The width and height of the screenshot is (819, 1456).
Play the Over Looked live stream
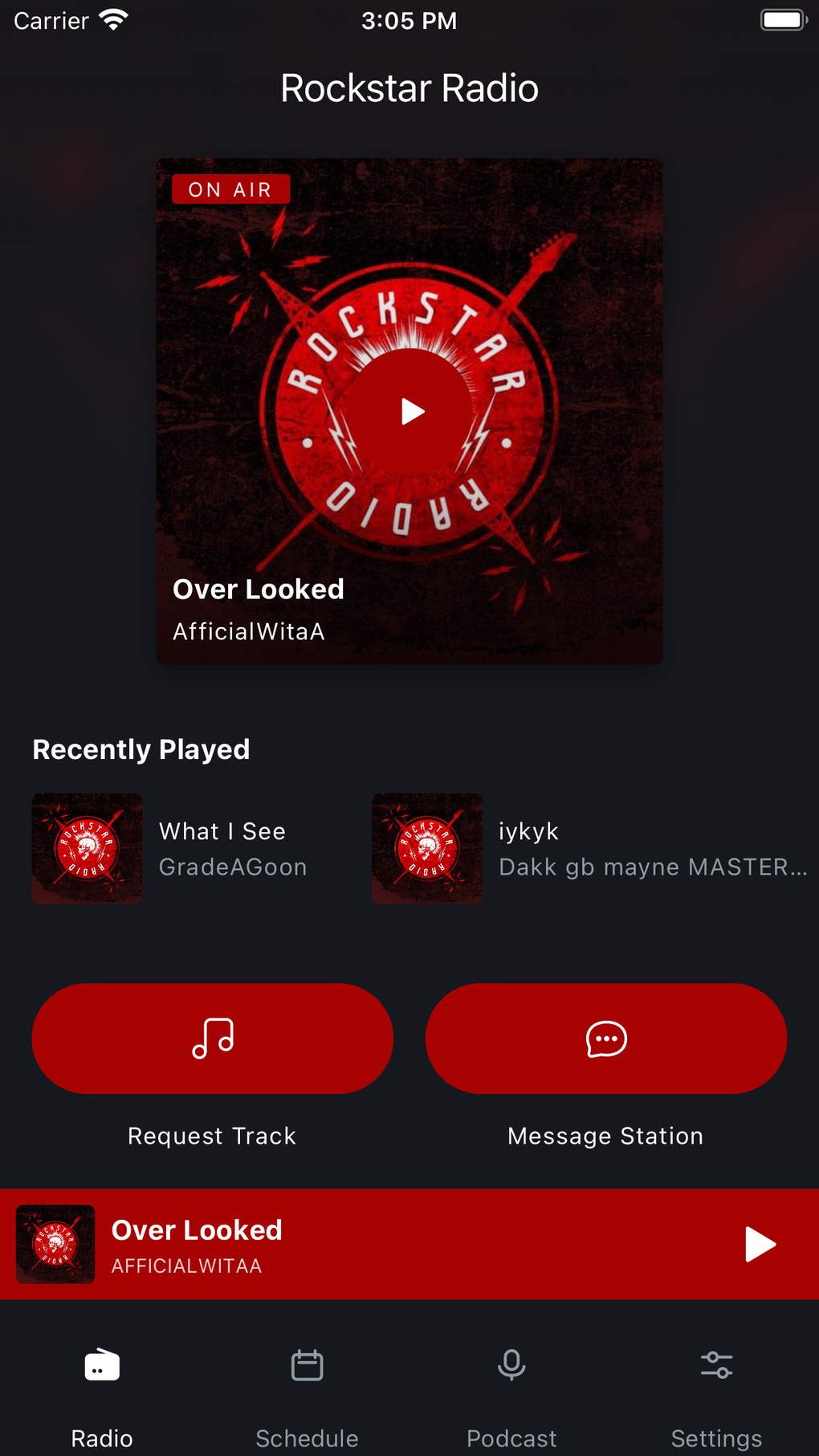[409, 411]
